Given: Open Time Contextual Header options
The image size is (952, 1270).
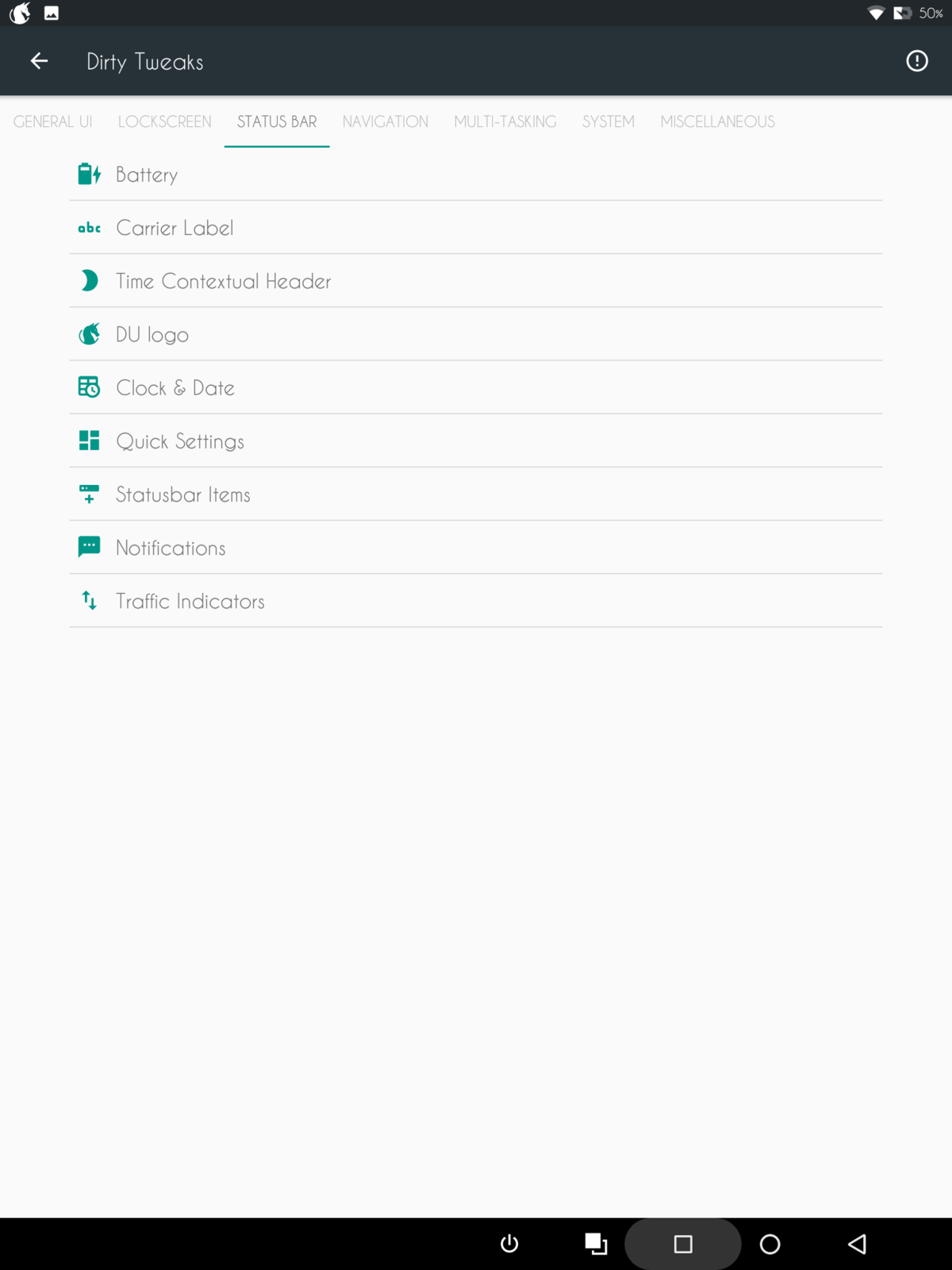Looking at the screenshot, I should pyautogui.click(x=474, y=281).
